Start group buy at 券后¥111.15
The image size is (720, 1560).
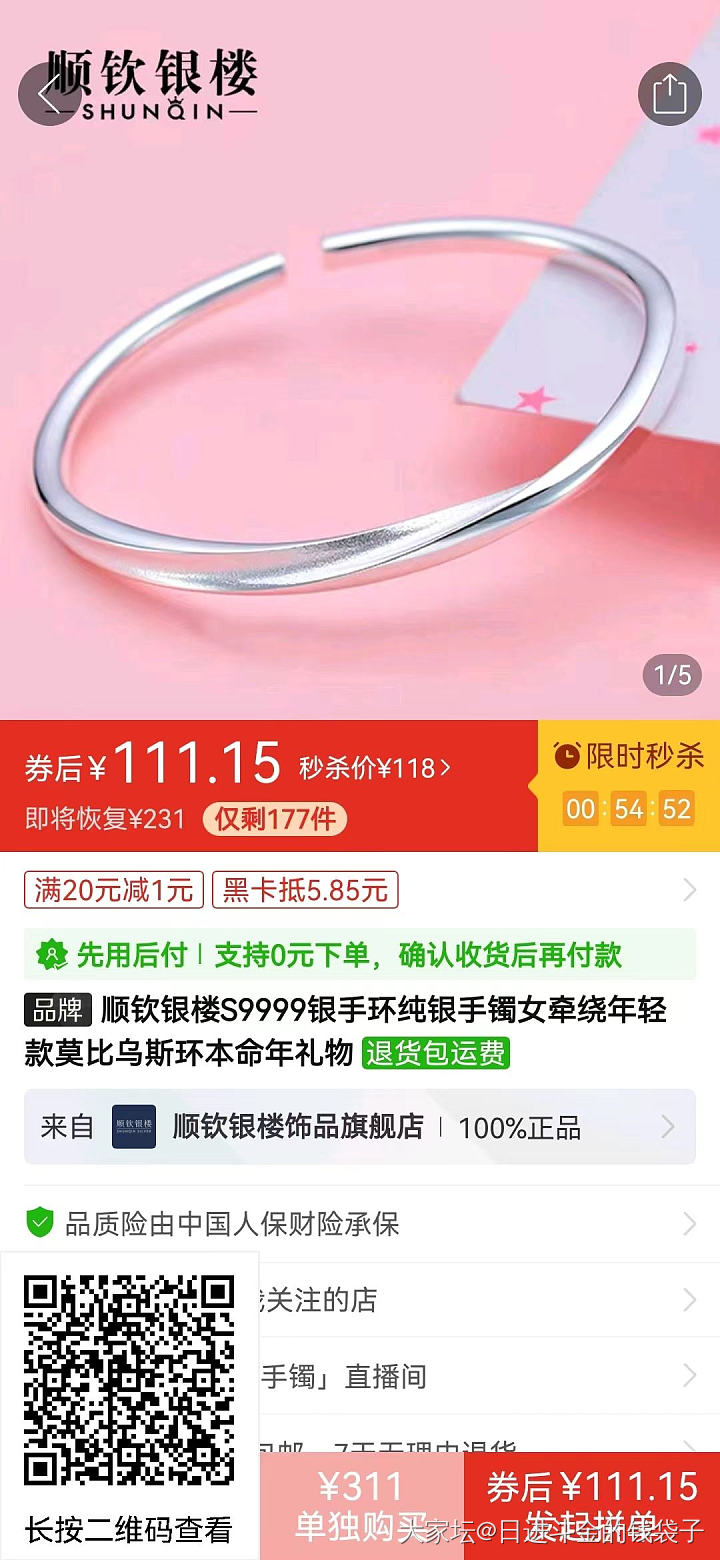(592, 1505)
